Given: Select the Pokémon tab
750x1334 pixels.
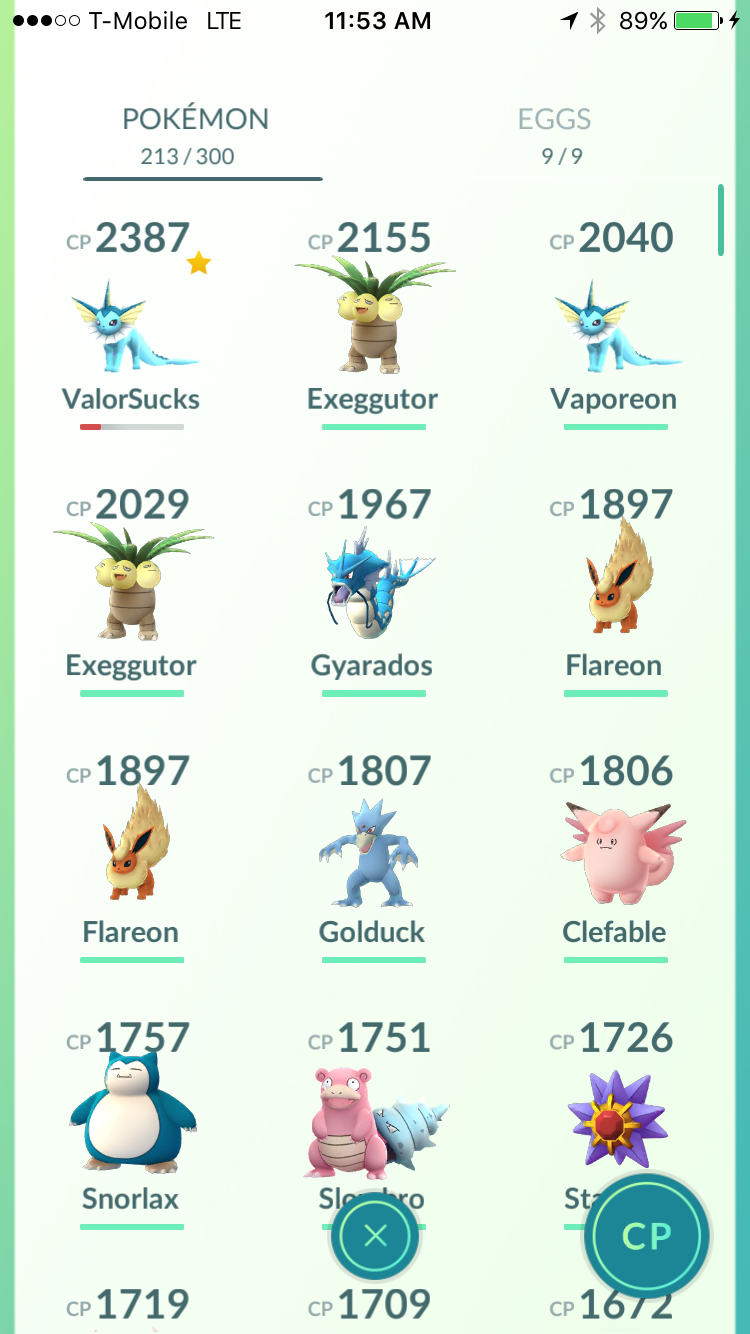Looking at the screenshot, I should (x=196, y=135).
